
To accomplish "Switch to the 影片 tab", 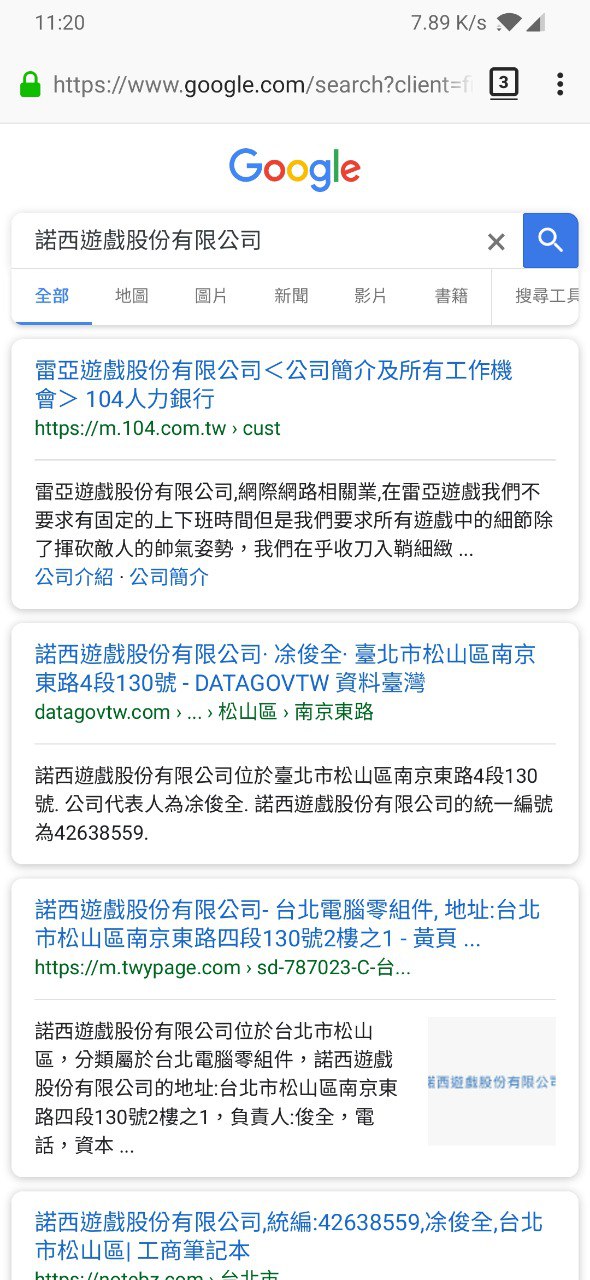I will click(x=371, y=296).
